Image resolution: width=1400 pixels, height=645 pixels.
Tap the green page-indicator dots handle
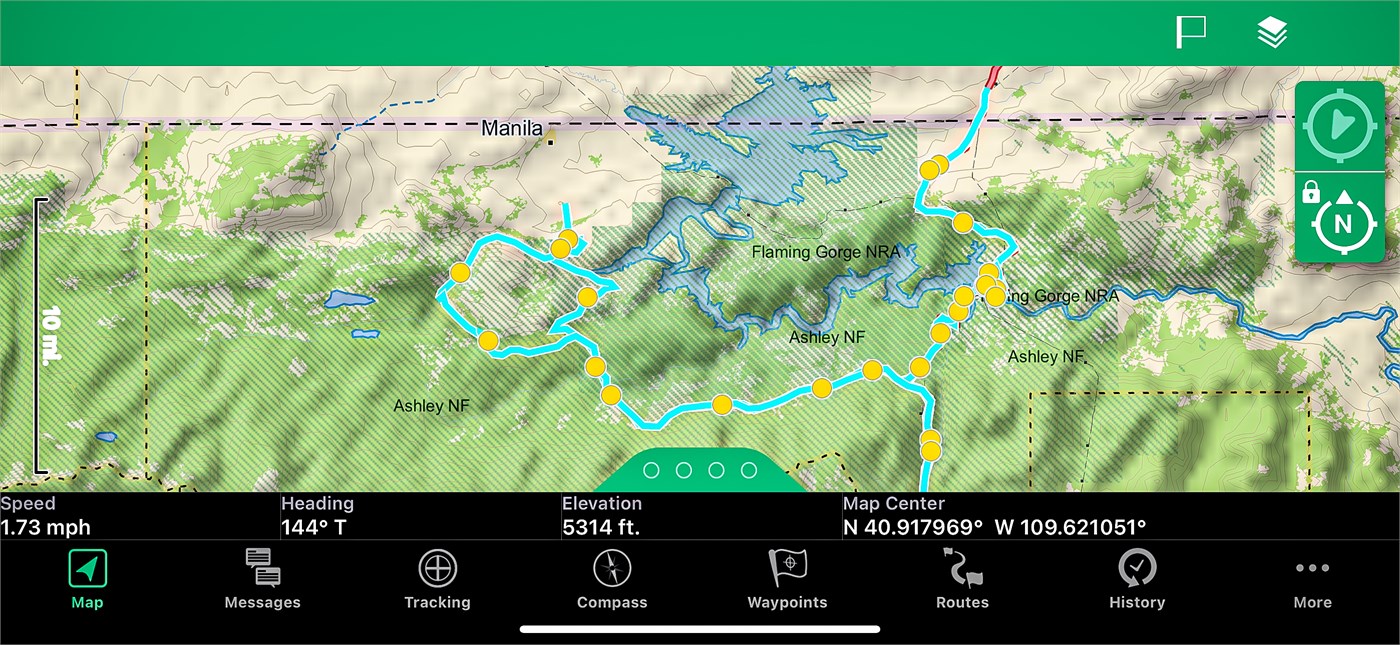click(700, 470)
